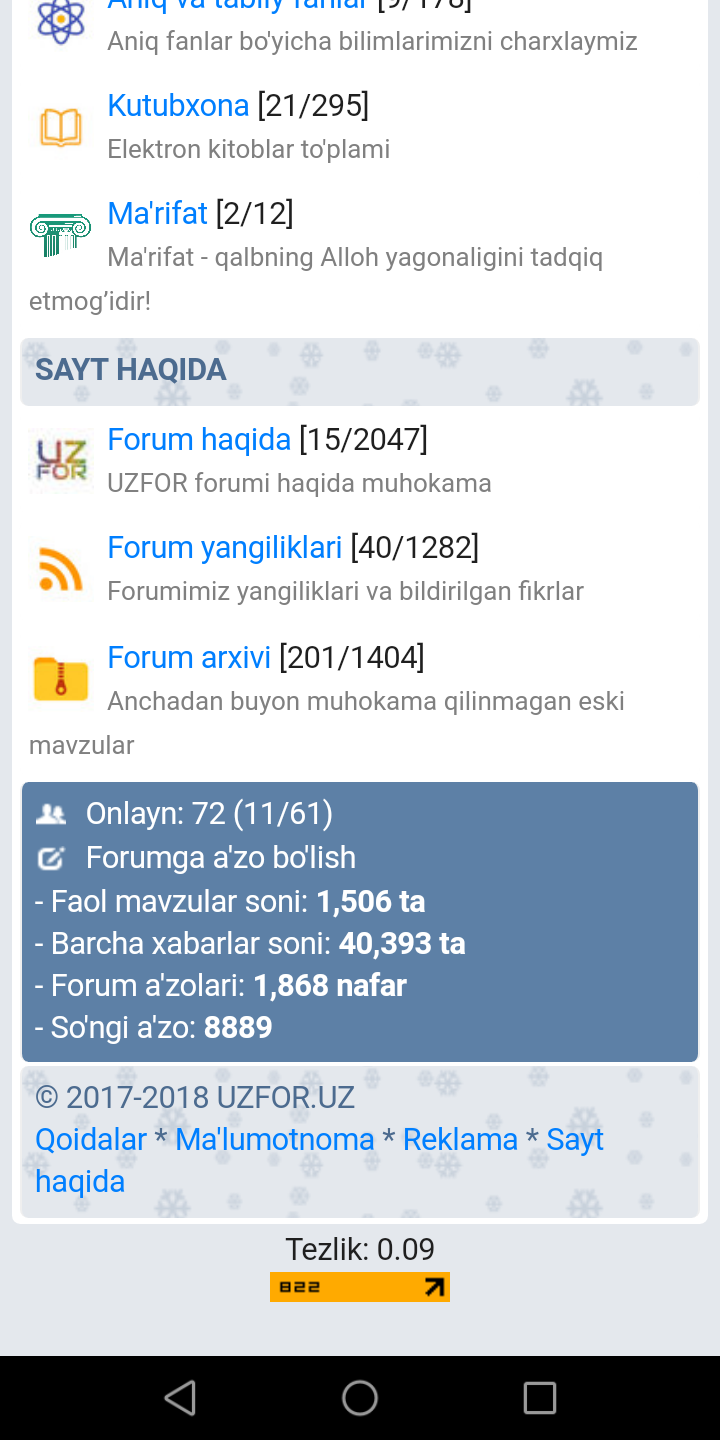The width and height of the screenshot is (720, 1440).
Task: Open the Ma'lumotnoma help page
Action: click(274, 1139)
